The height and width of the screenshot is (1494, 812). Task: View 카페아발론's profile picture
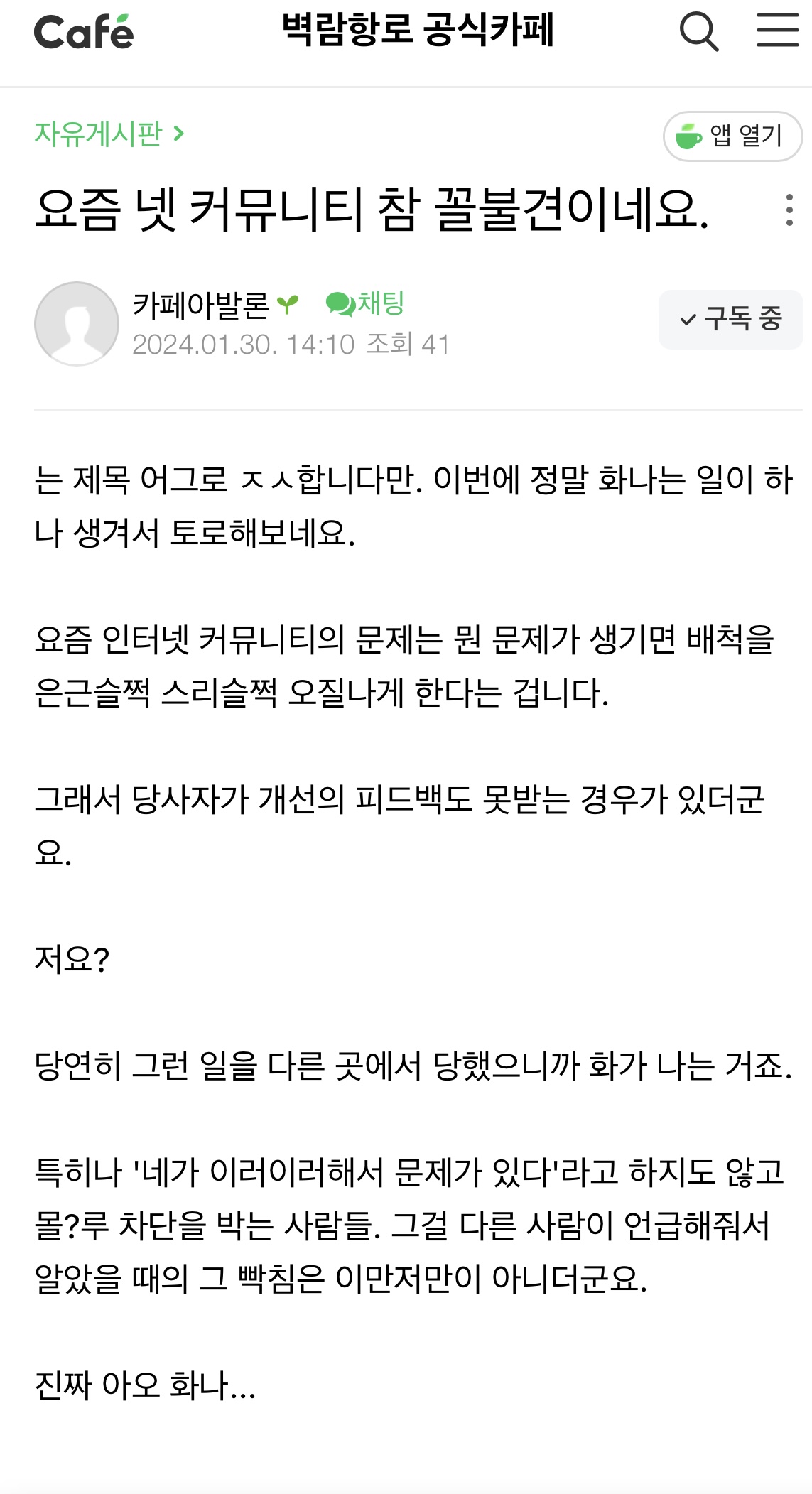[x=77, y=324]
